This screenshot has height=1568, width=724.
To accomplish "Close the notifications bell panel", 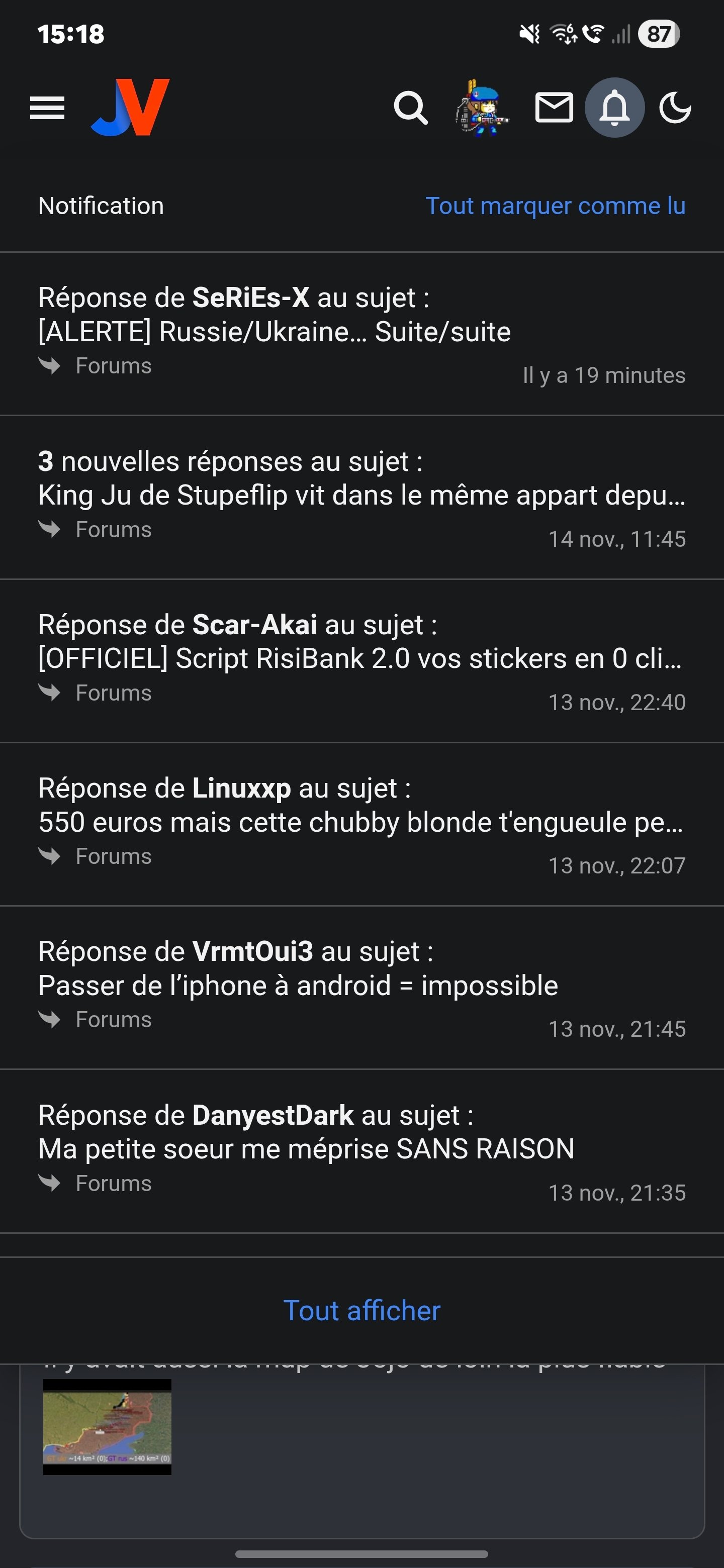I will point(614,109).
